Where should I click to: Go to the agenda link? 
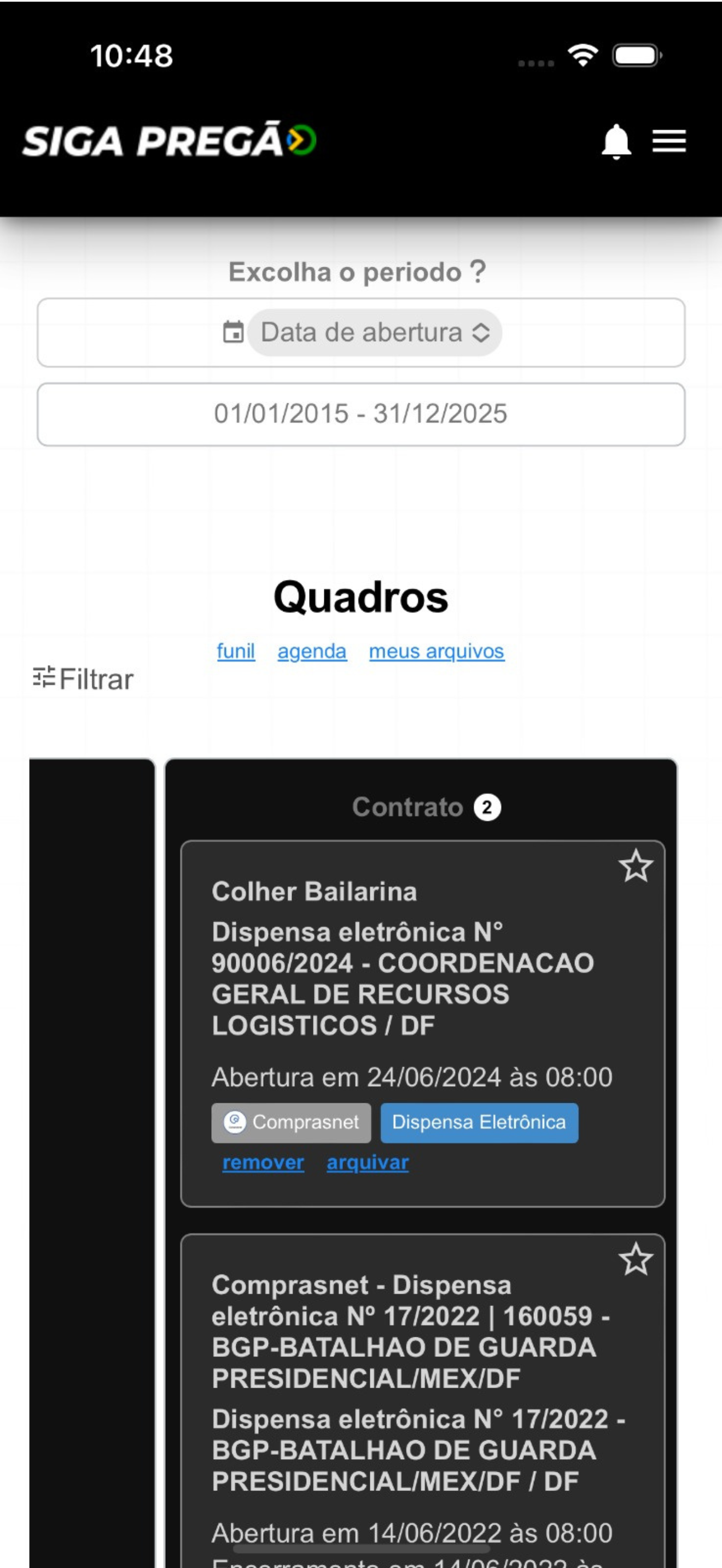[312, 651]
